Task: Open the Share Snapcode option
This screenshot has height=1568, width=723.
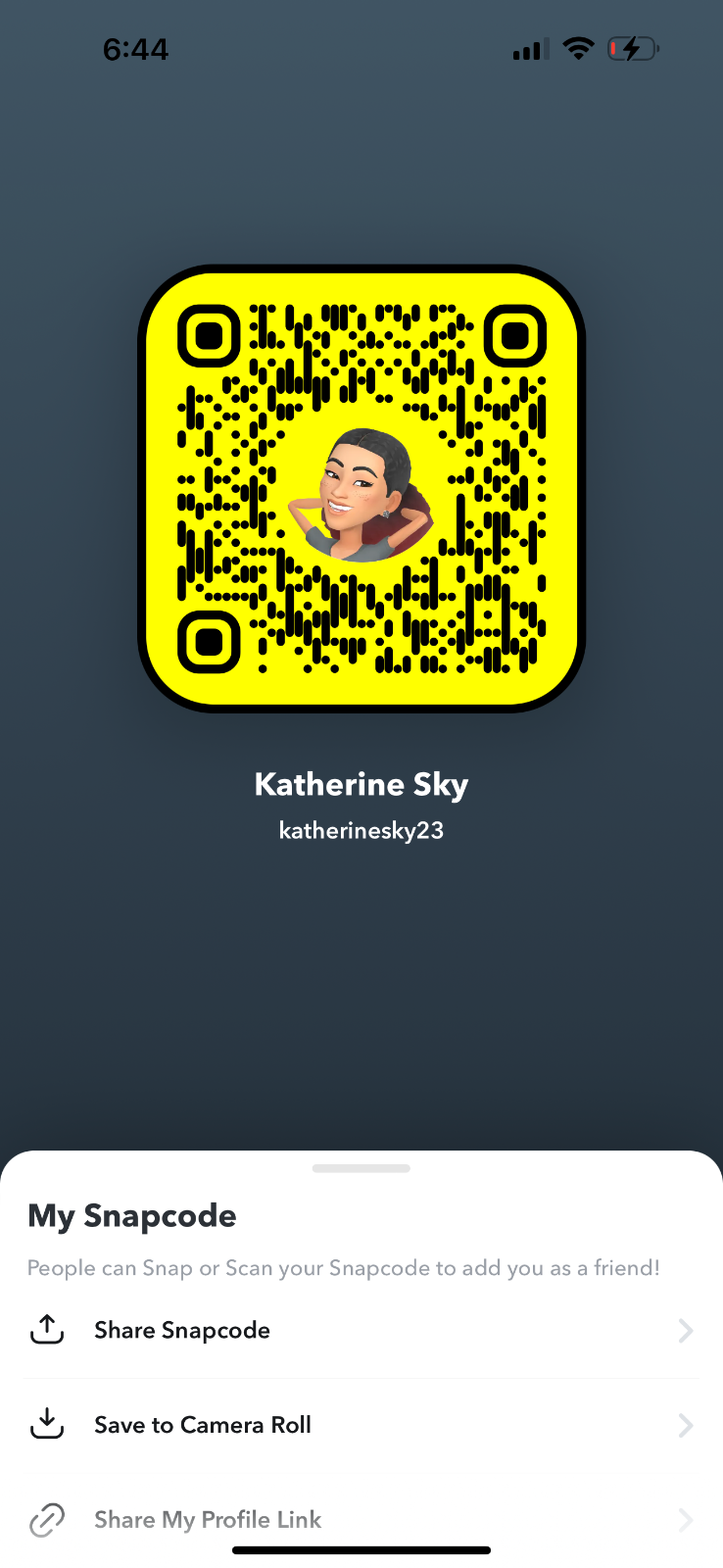Action: click(182, 1330)
